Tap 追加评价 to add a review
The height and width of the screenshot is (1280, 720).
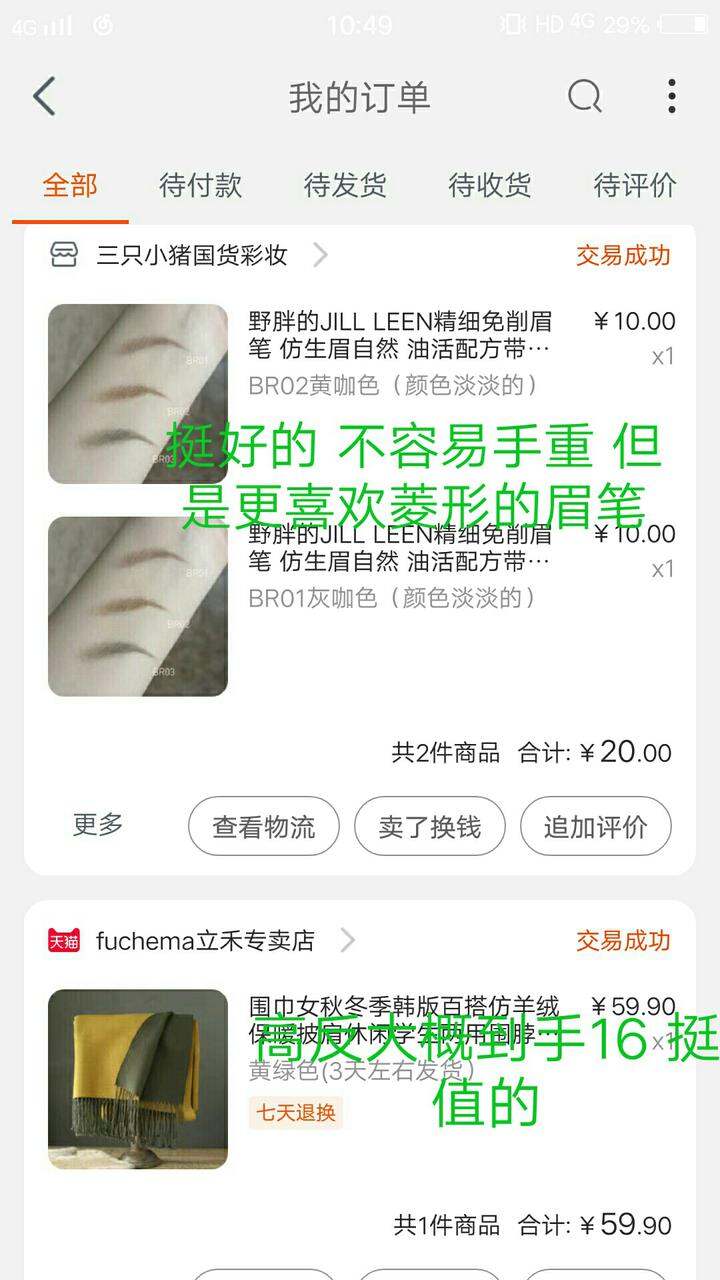[596, 826]
